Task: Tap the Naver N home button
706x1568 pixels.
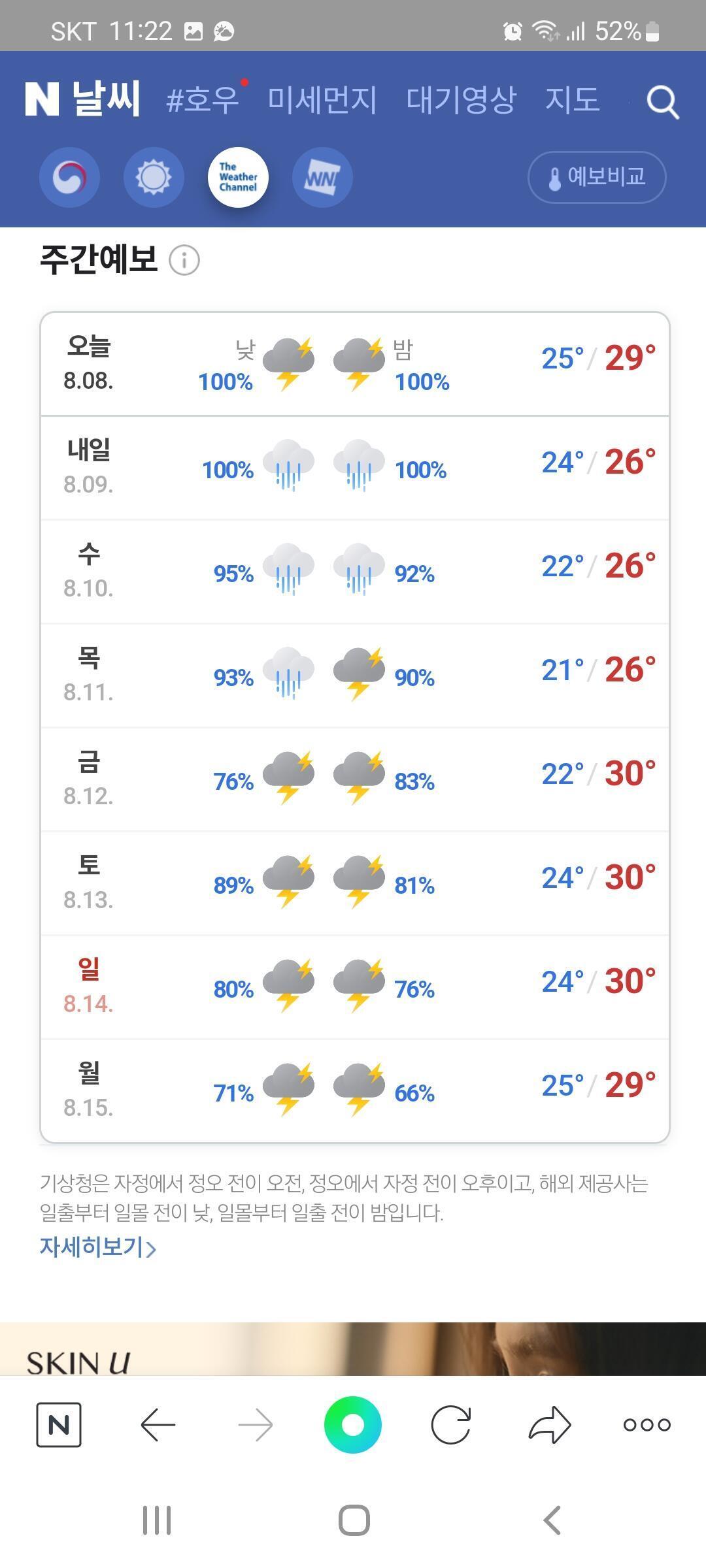Action: click(59, 1424)
